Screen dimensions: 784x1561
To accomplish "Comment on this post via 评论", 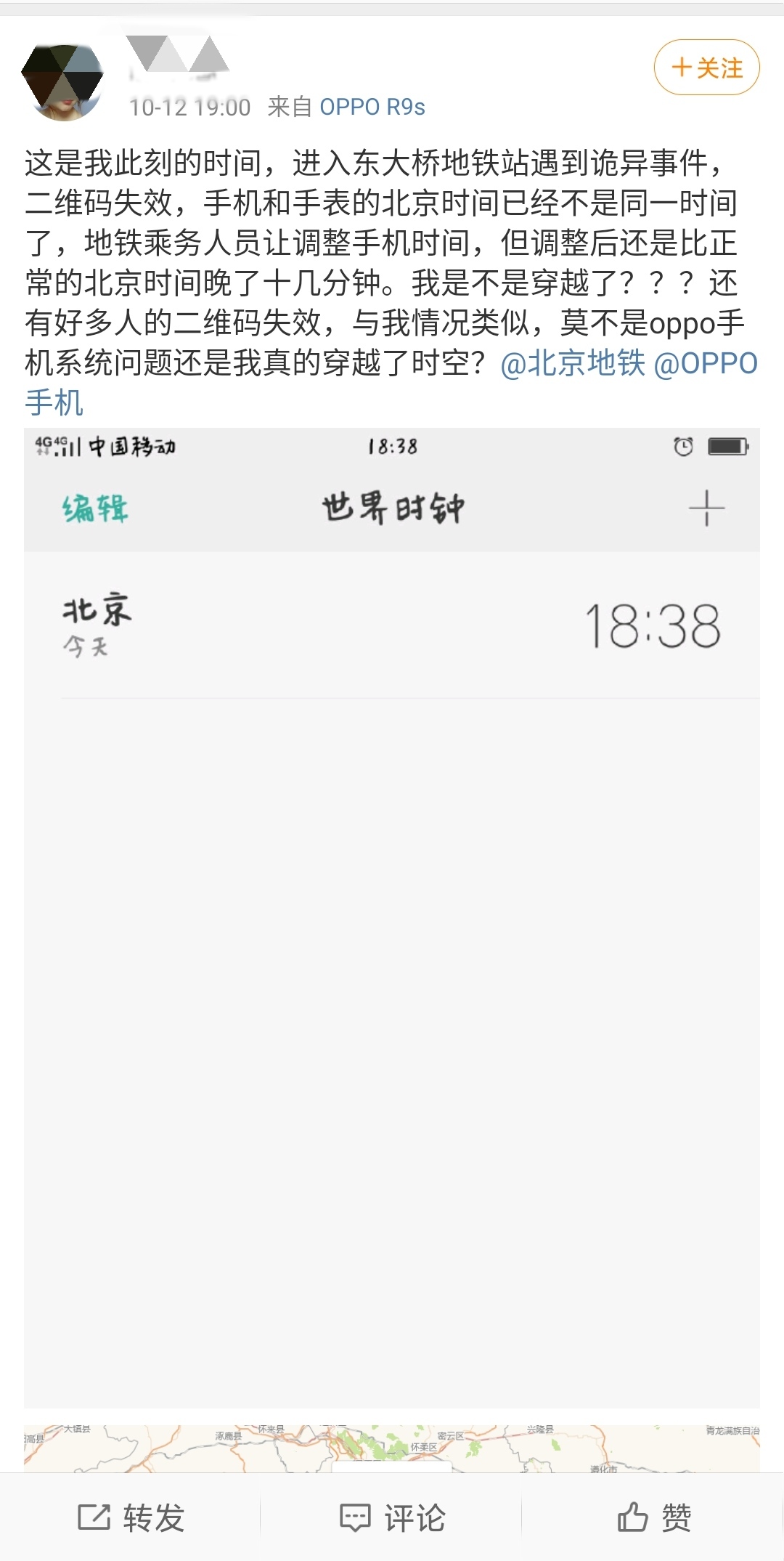I will coord(392,1517).
